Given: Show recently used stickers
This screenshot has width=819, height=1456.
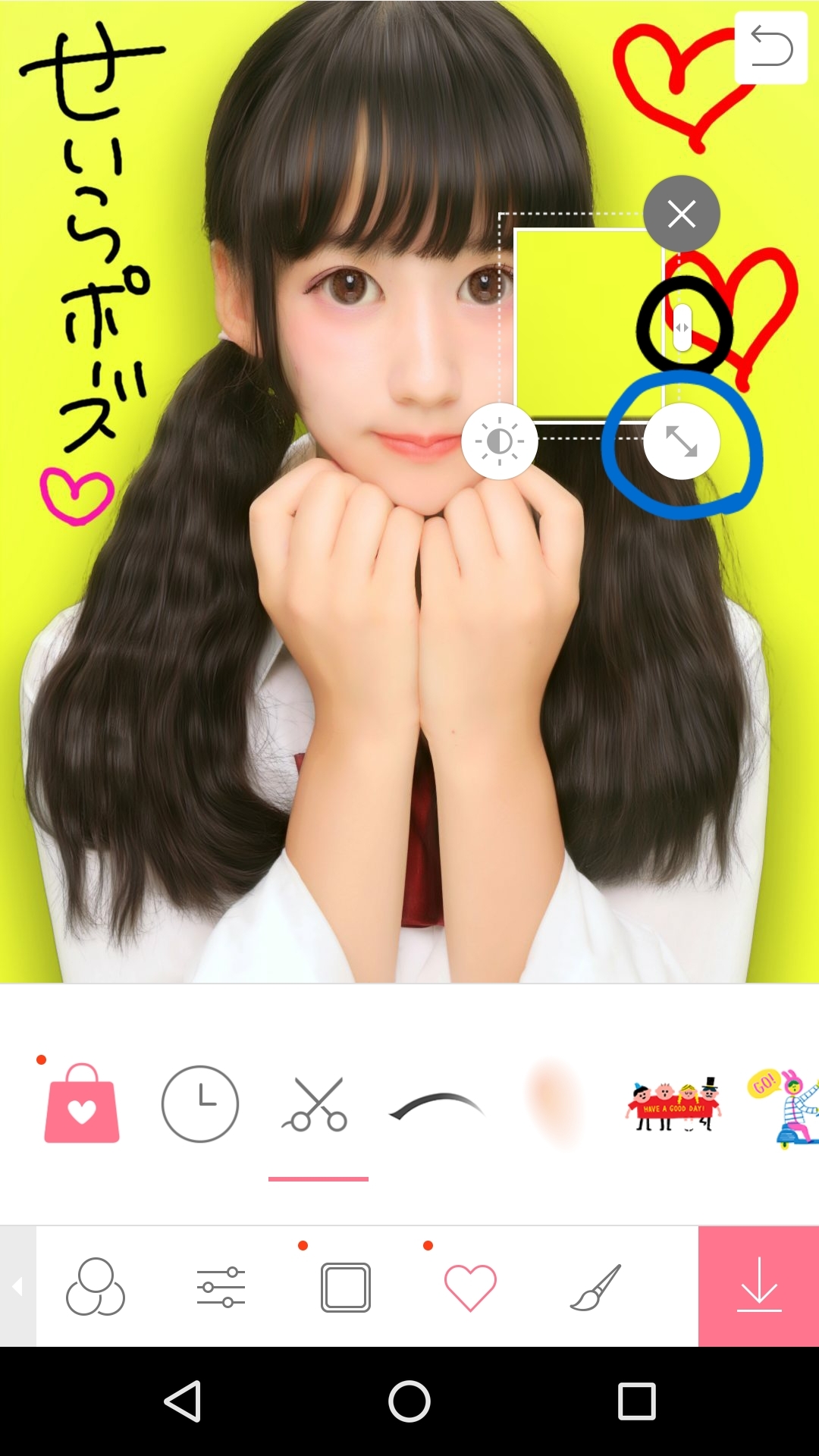Looking at the screenshot, I should (x=200, y=1103).
